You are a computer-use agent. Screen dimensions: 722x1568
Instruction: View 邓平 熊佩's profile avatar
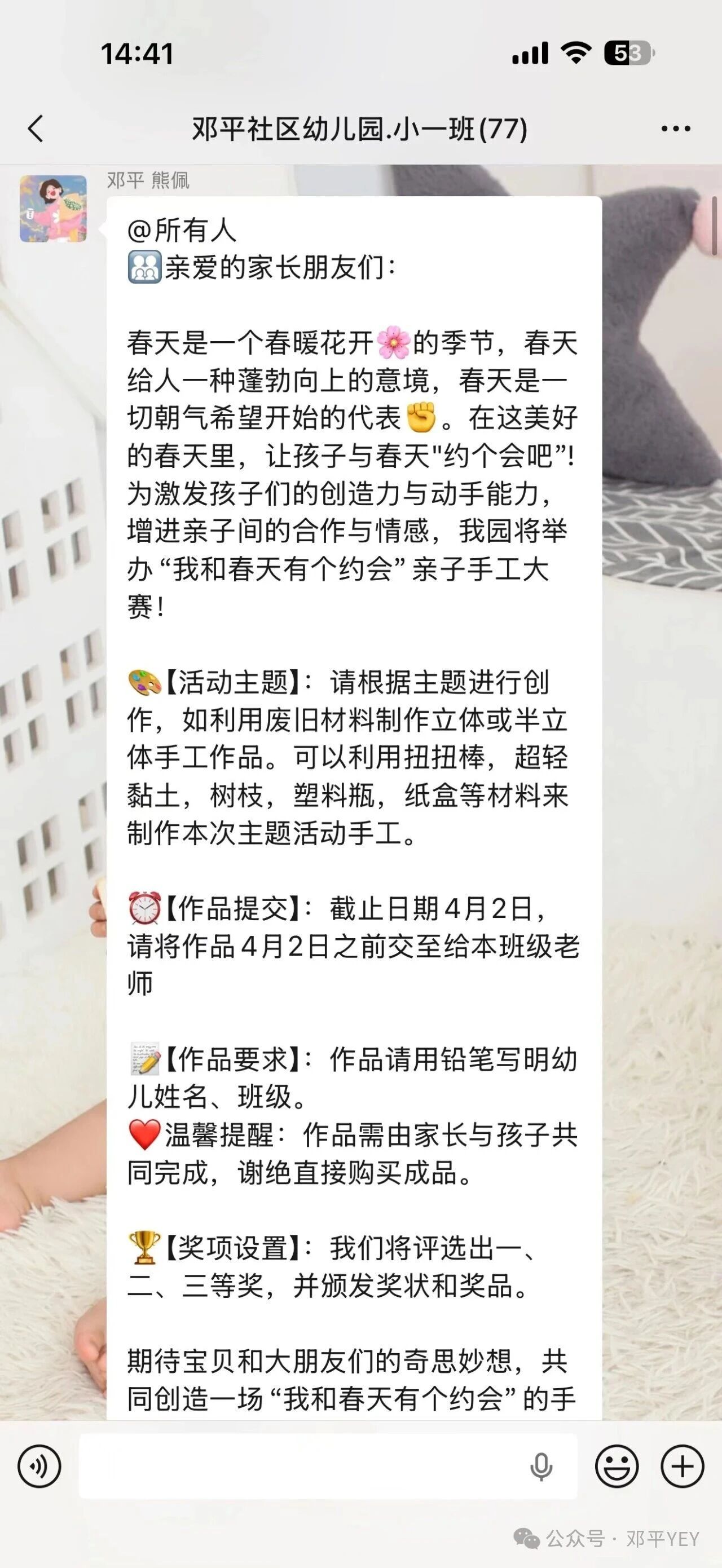click(53, 209)
